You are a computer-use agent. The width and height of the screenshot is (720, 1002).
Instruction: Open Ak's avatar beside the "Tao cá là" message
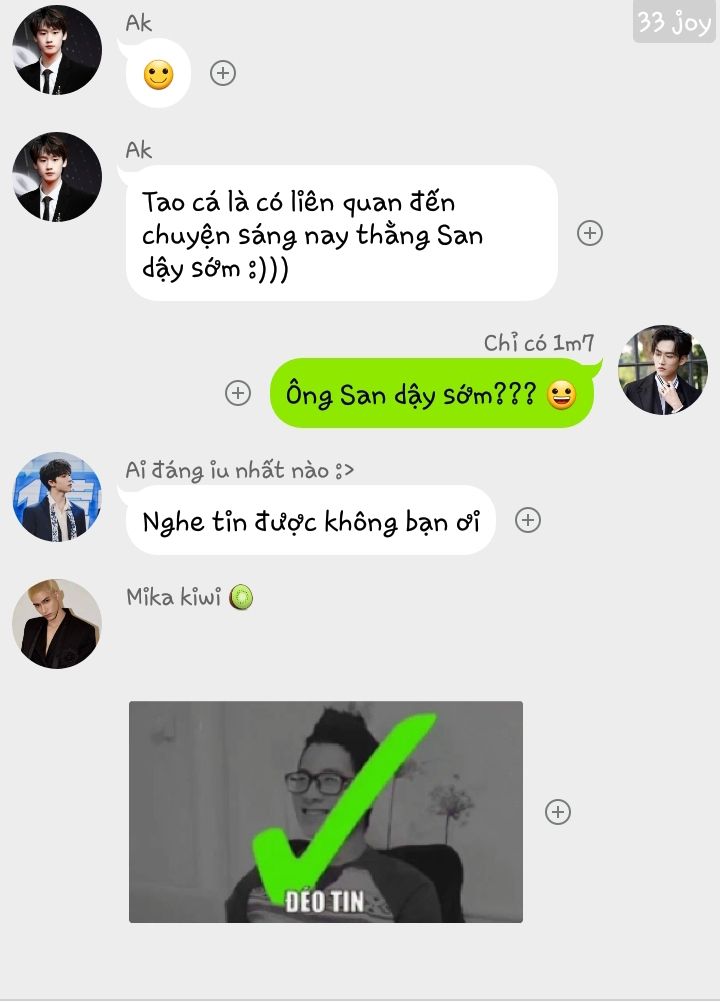[x=56, y=177]
